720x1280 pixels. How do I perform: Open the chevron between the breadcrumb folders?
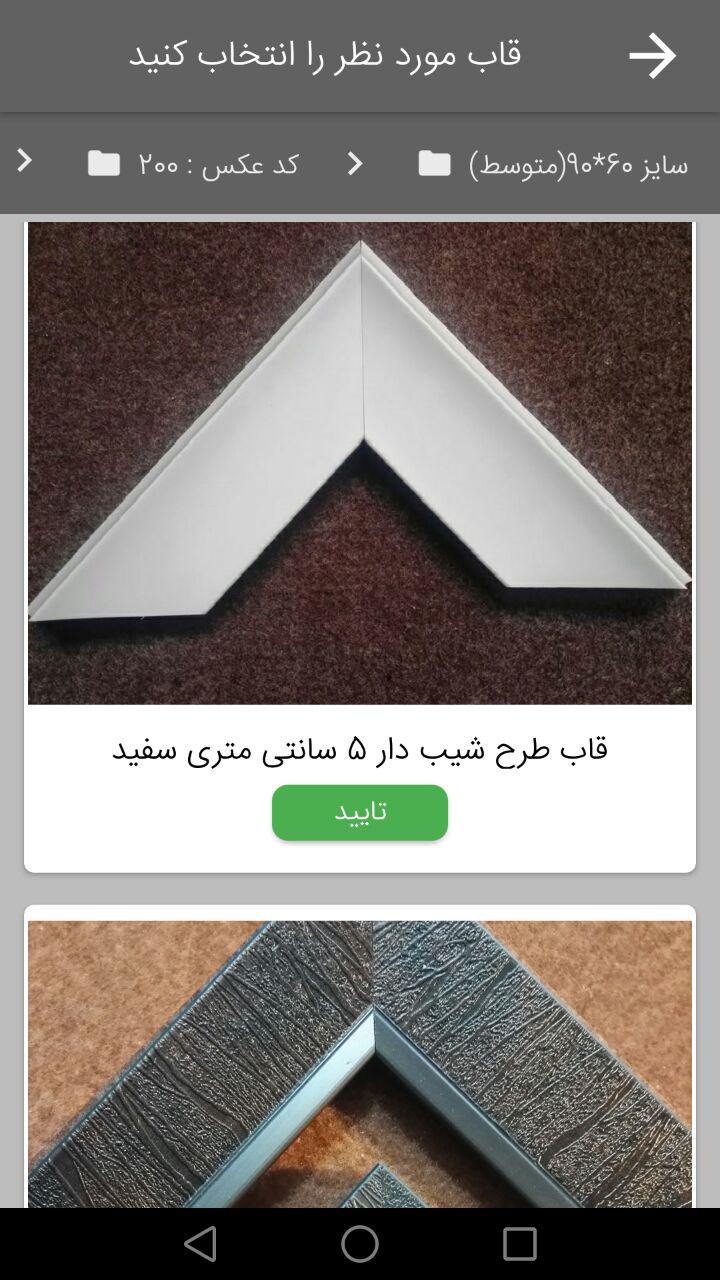(x=355, y=162)
